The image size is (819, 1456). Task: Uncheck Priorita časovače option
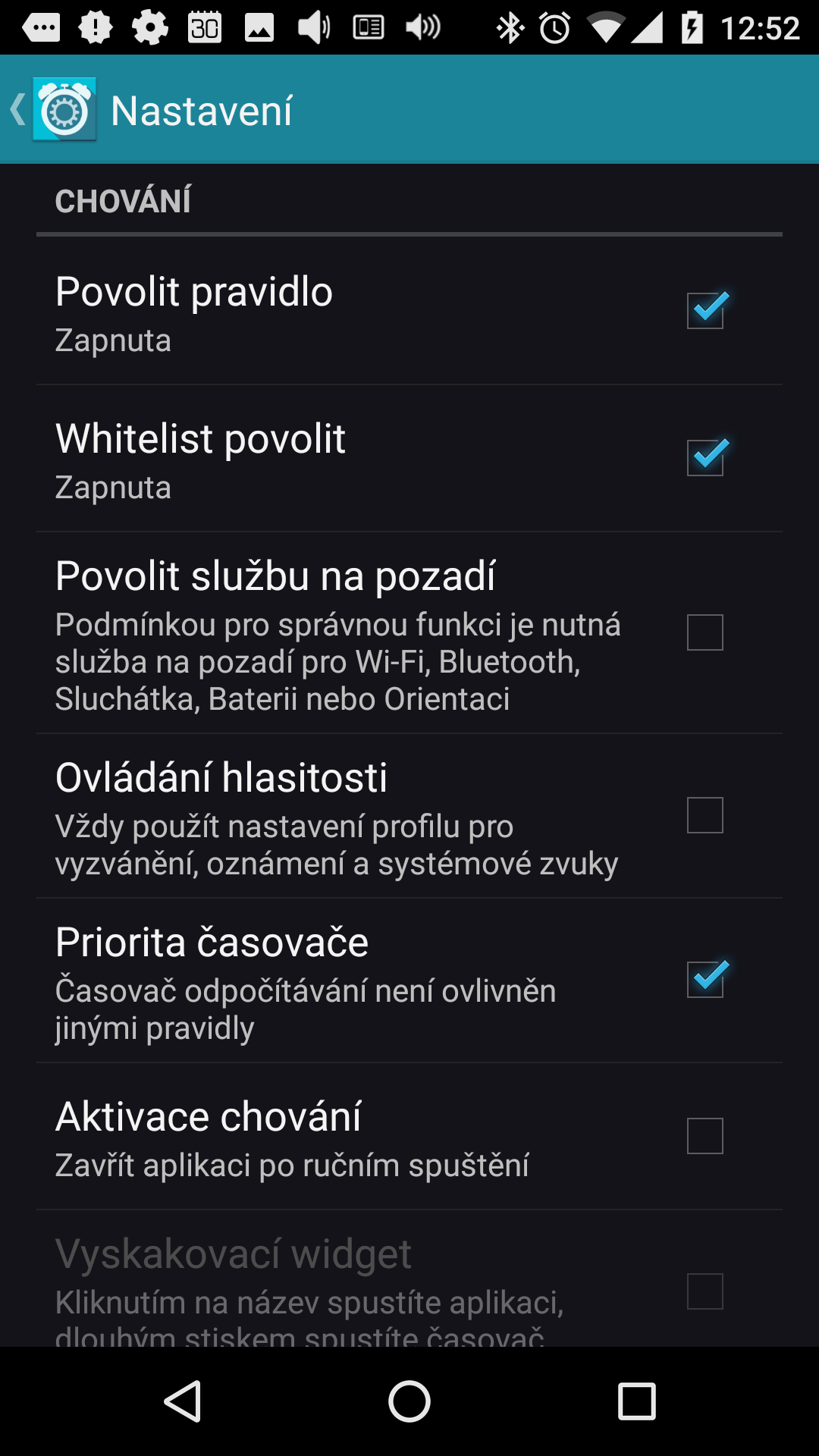[x=705, y=980]
